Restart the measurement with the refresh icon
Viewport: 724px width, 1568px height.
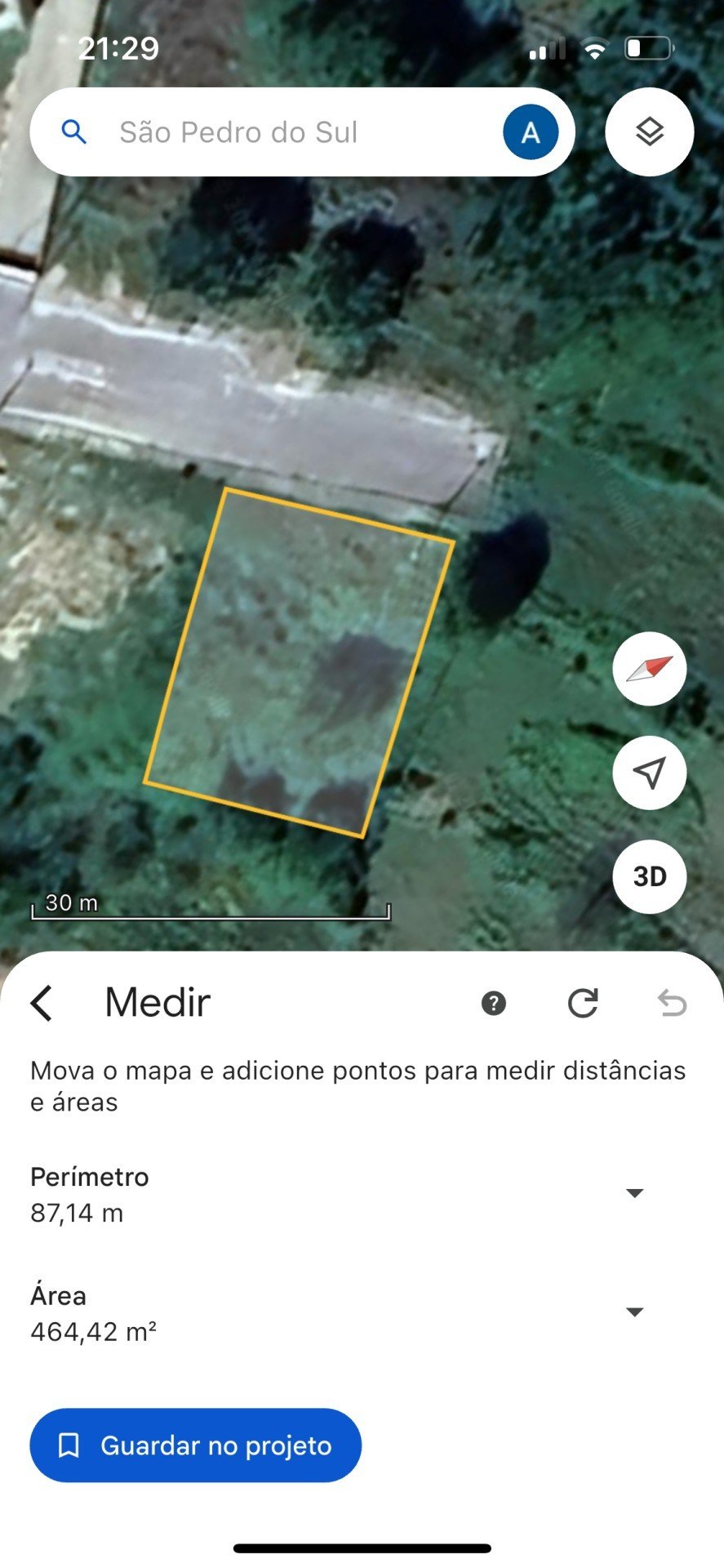pyautogui.click(x=583, y=1003)
